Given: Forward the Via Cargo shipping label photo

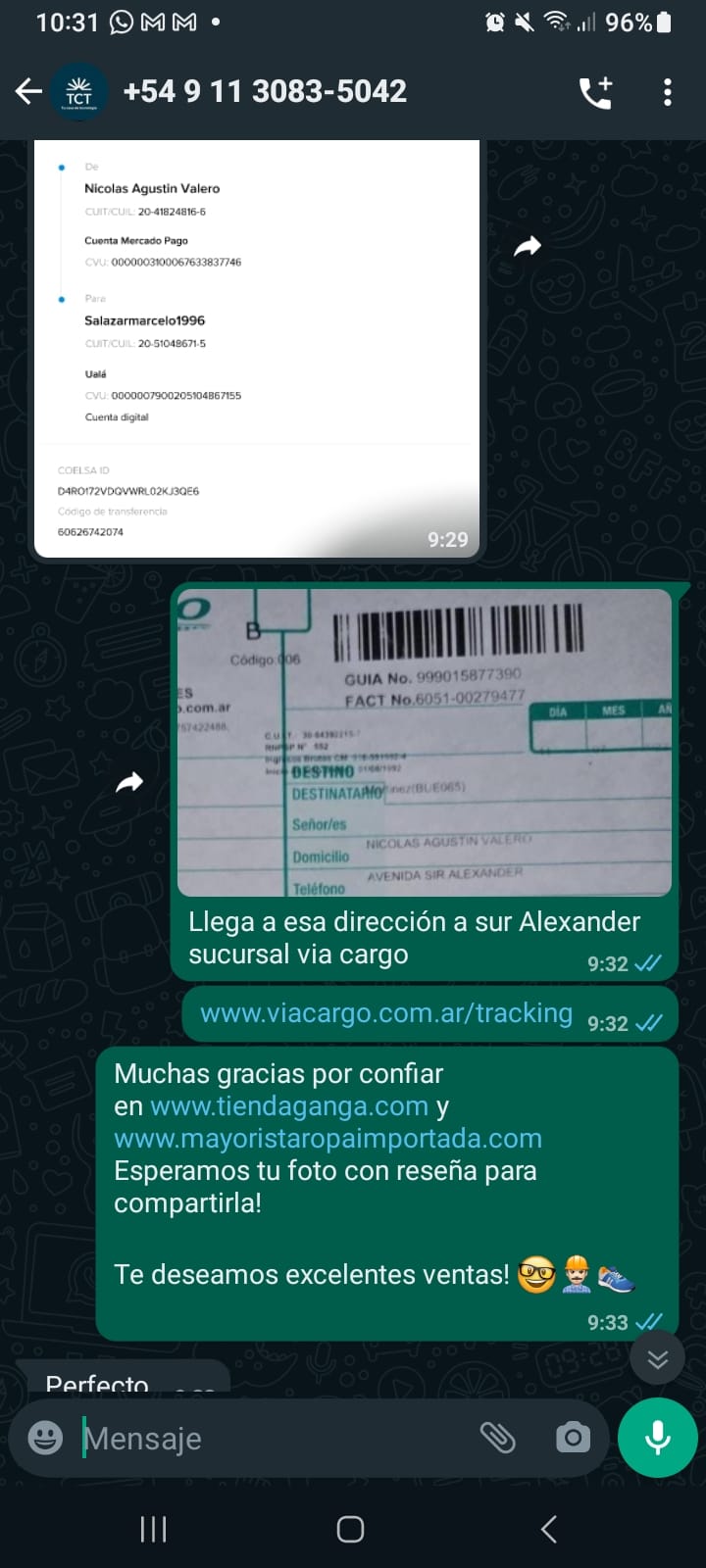Looking at the screenshot, I should [129, 782].
